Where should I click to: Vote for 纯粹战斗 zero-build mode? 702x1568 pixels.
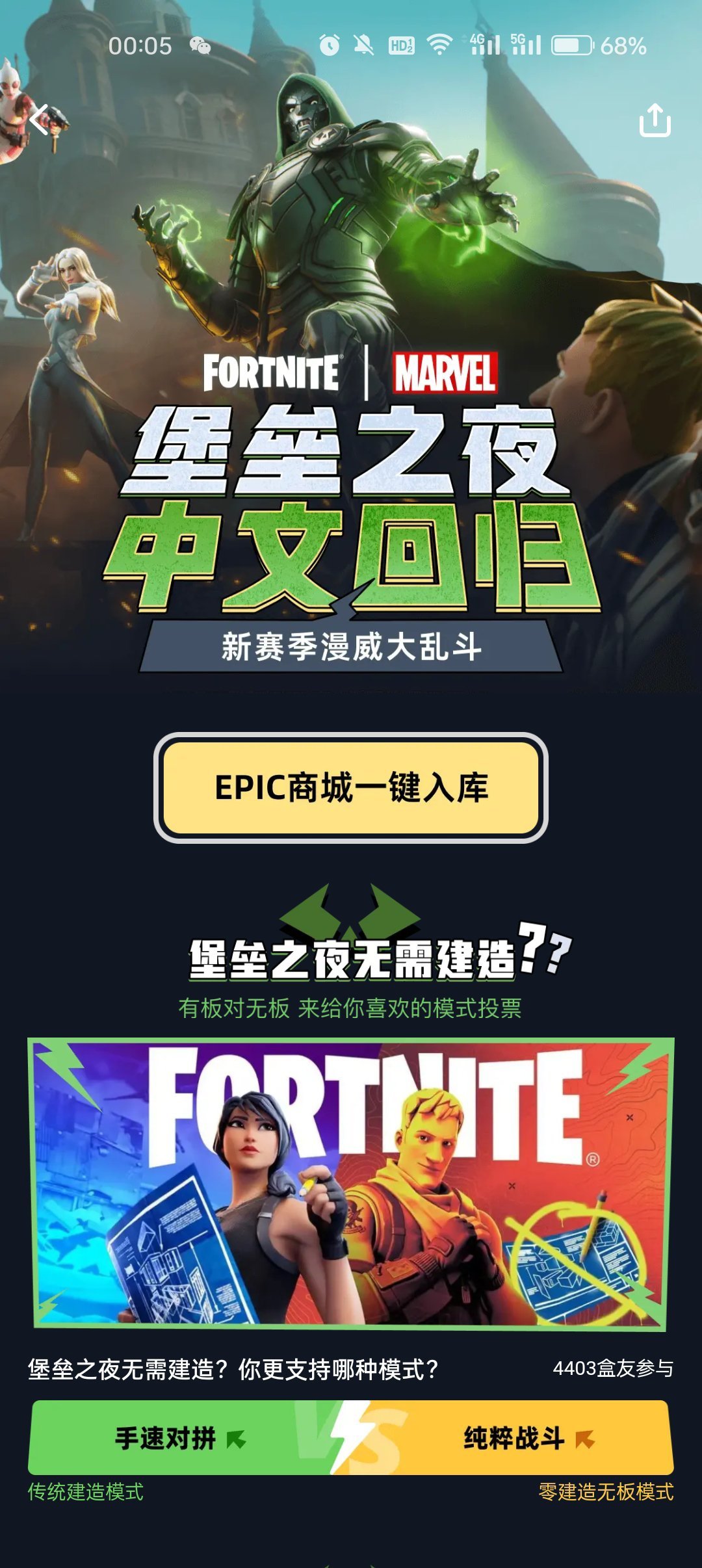(526, 1437)
